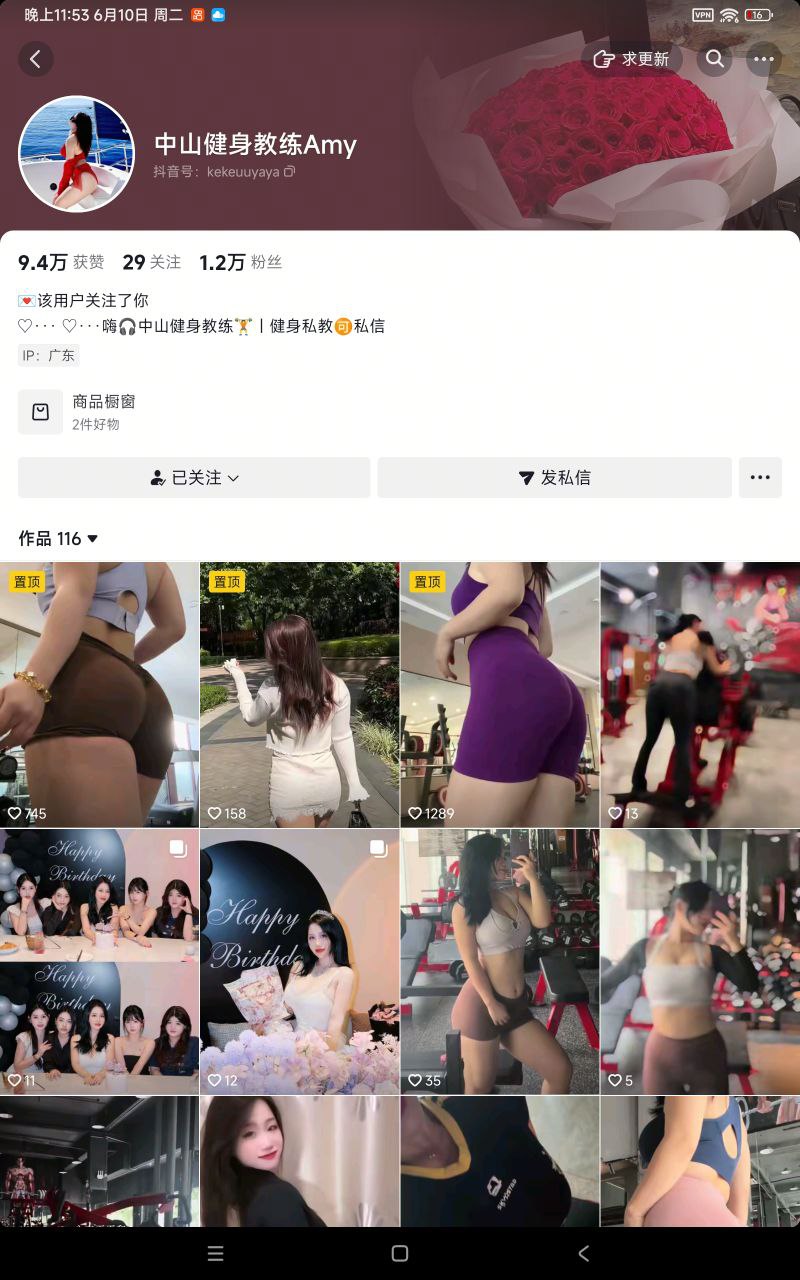Open the gym selfie video with 35 likes
Image resolution: width=800 pixels, height=1280 pixels.
point(499,961)
